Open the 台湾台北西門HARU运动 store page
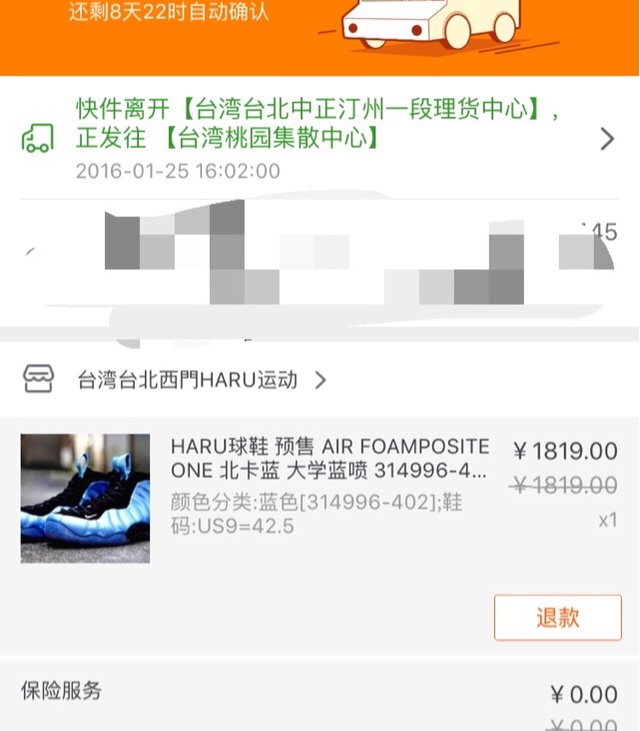The height and width of the screenshot is (731, 640). tap(188, 380)
